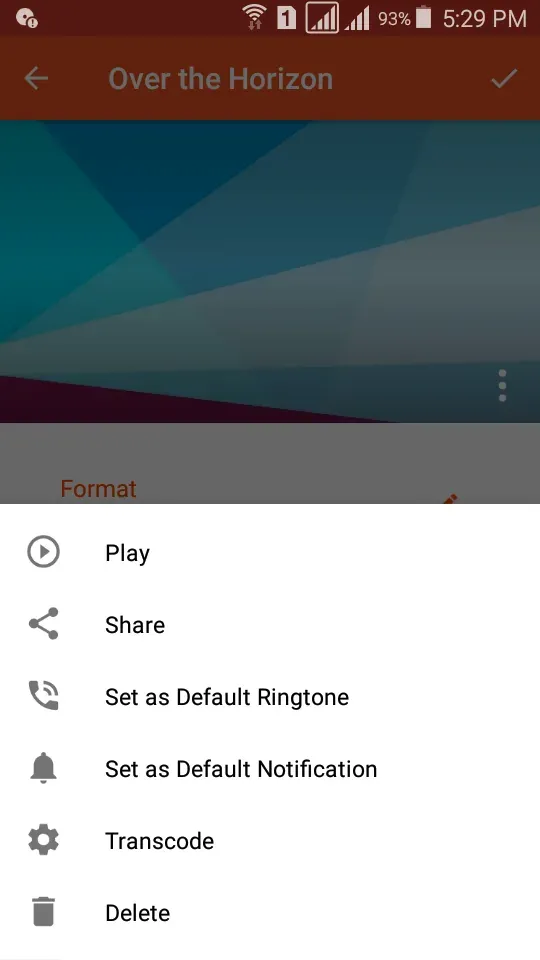This screenshot has height=960, width=540.
Task: Delete this audio file
Action: (x=270, y=913)
